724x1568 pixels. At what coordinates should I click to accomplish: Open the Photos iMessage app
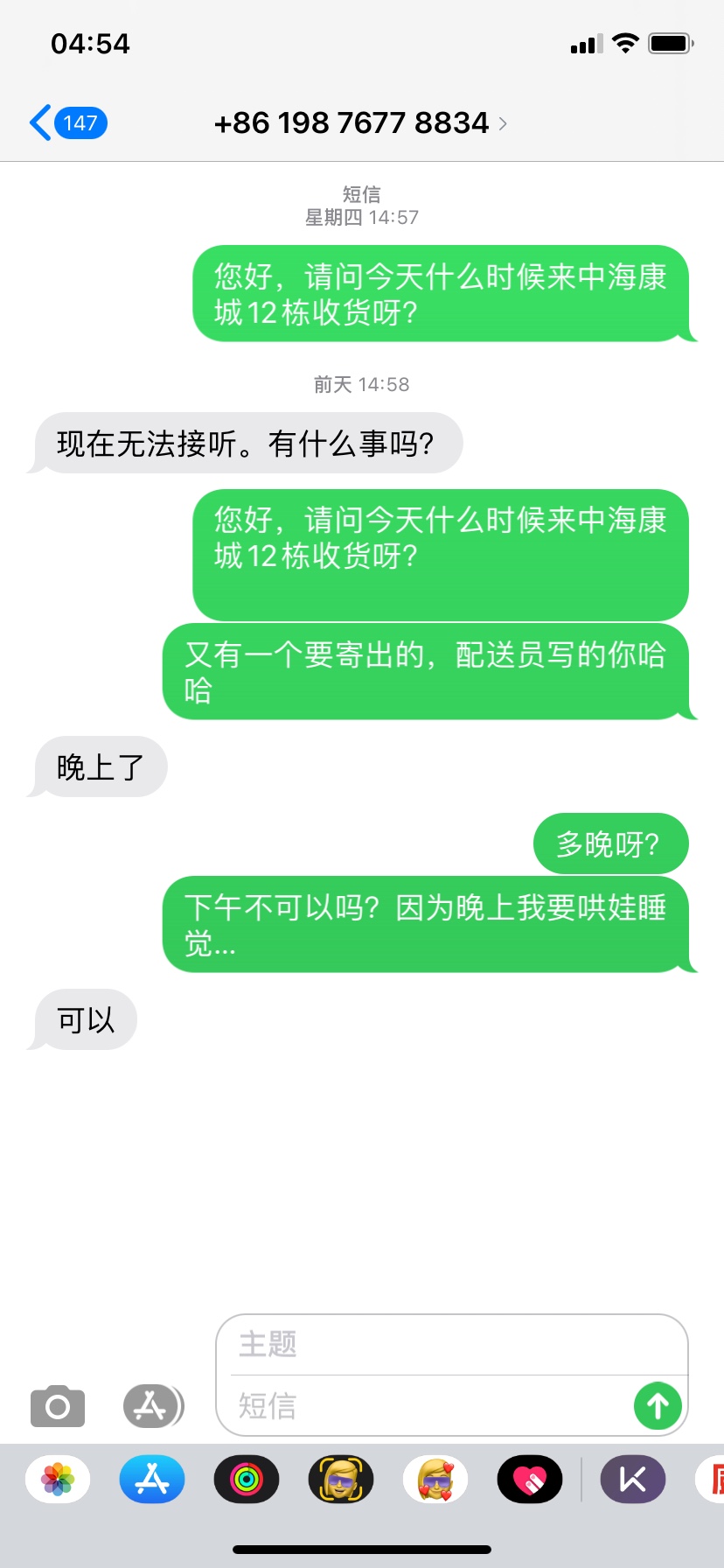[58, 1480]
